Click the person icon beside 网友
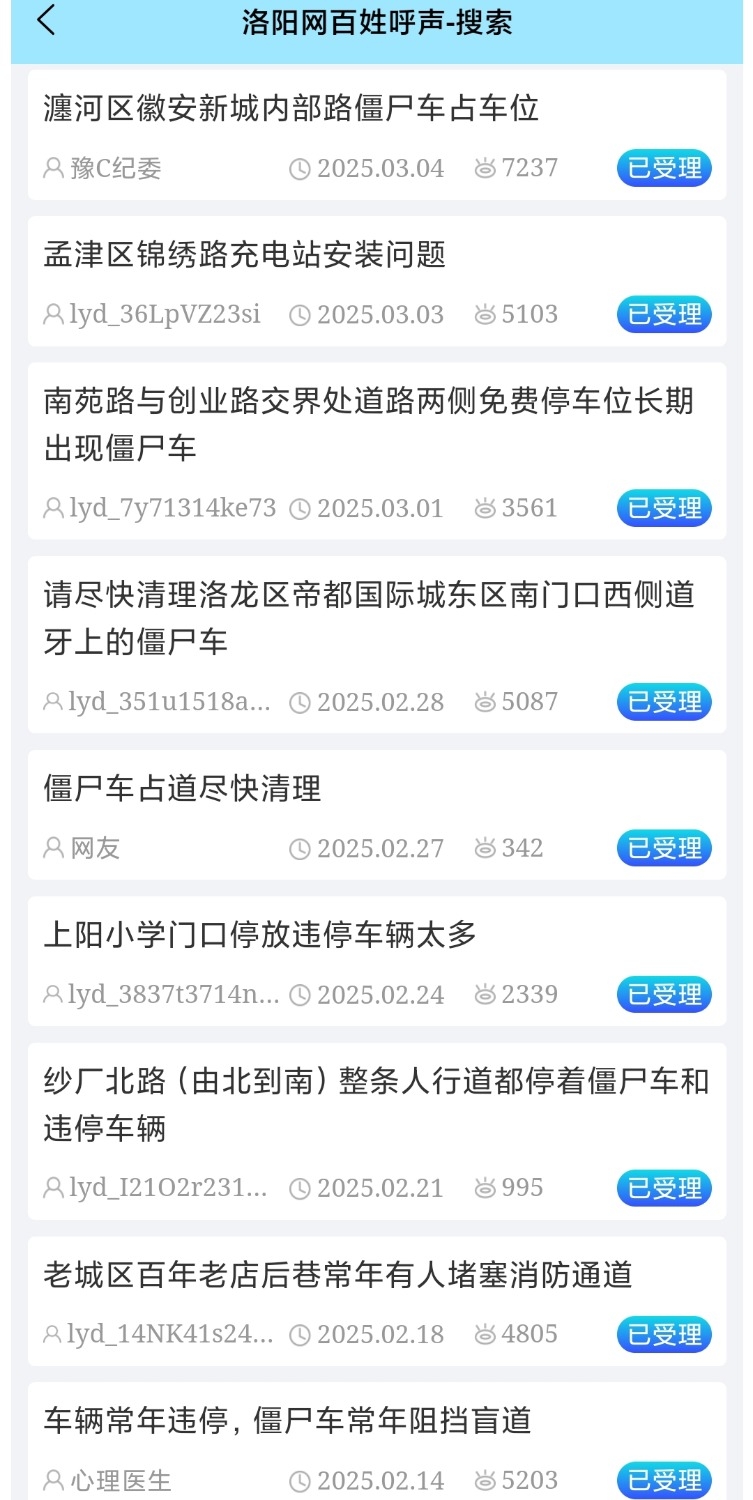 coord(51,848)
